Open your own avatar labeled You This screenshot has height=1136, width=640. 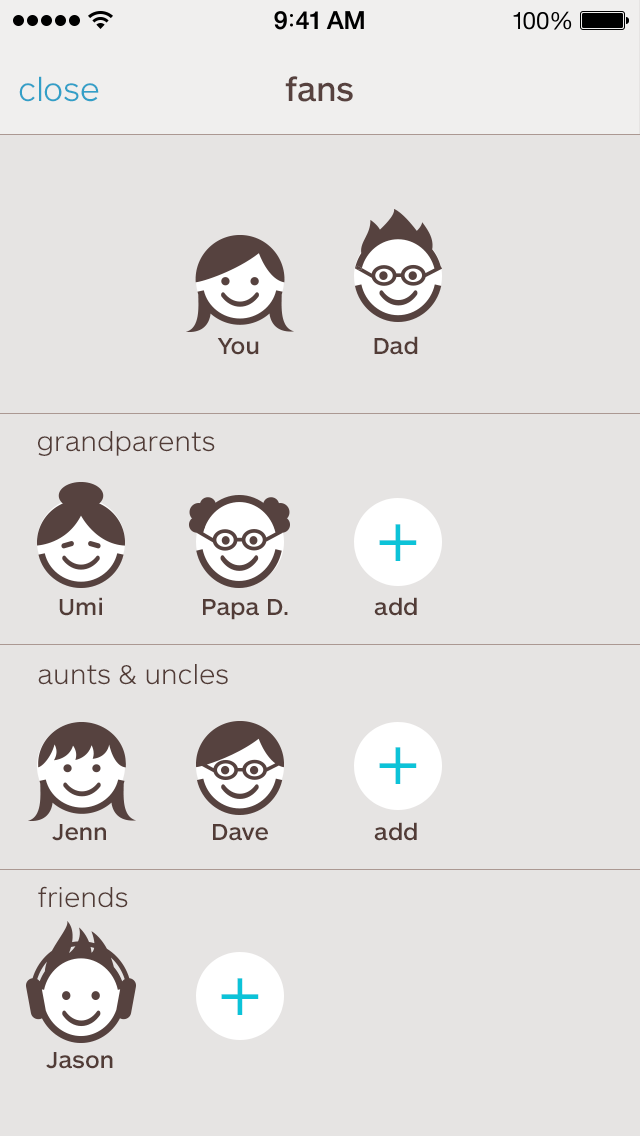240,283
